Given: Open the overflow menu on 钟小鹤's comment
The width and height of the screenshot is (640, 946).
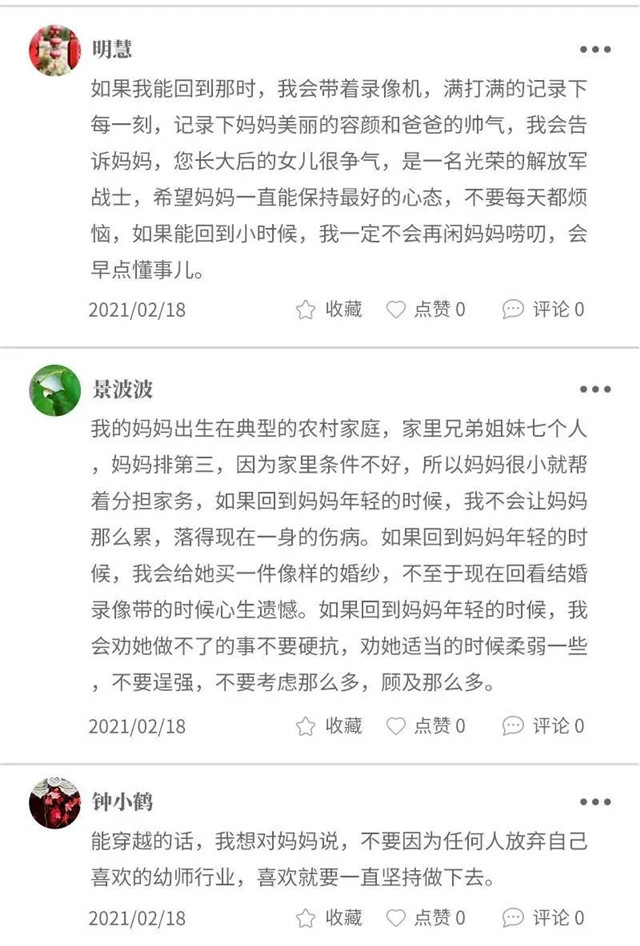Looking at the screenshot, I should (x=594, y=802).
